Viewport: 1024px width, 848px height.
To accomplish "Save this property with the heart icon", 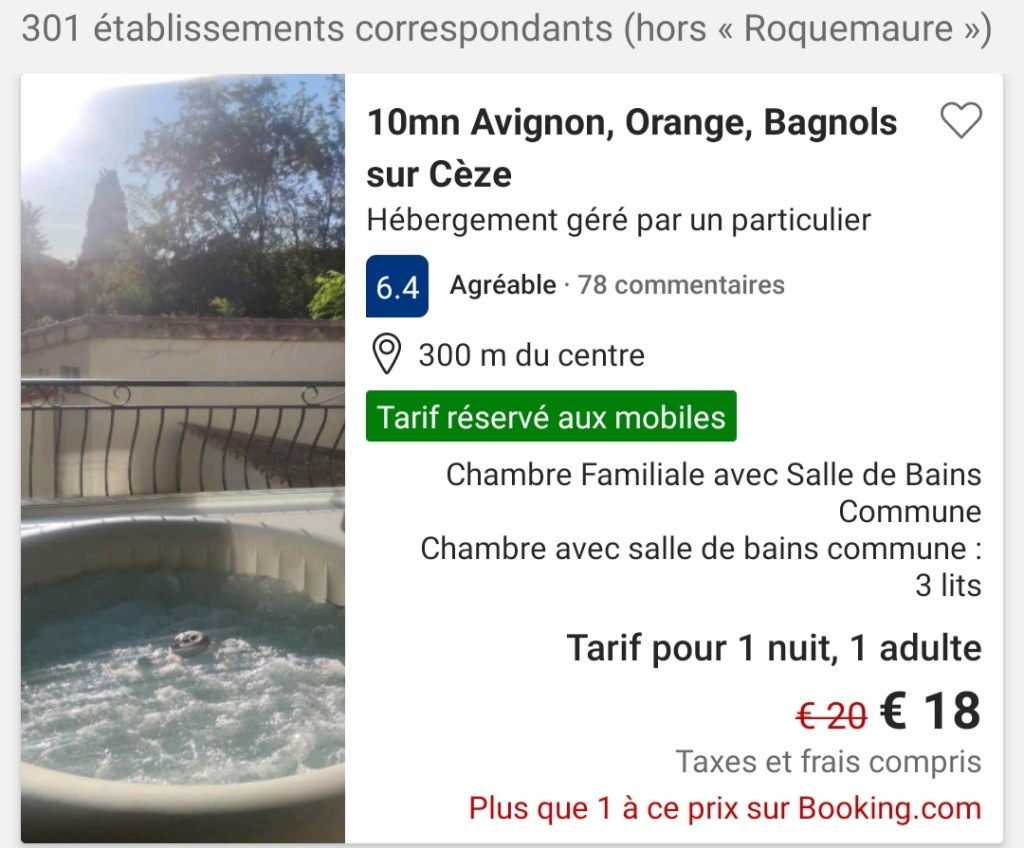I will pos(961,121).
